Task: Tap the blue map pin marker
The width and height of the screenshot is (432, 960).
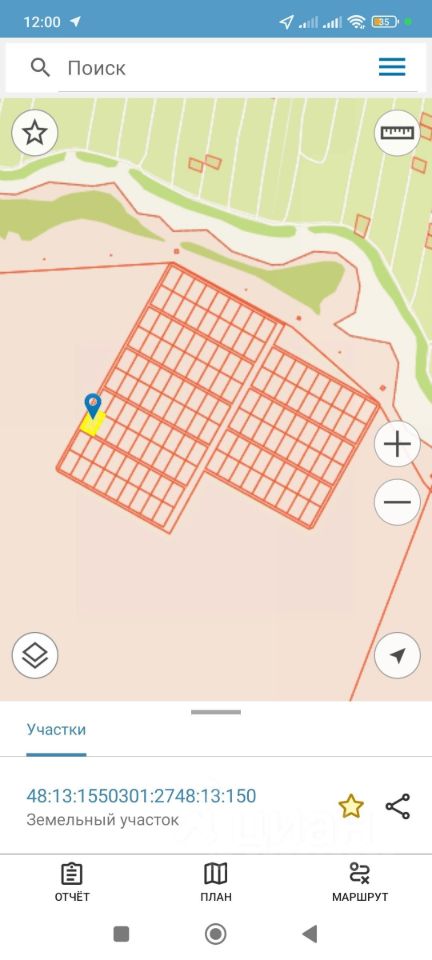Action: [x=92, y=407]
